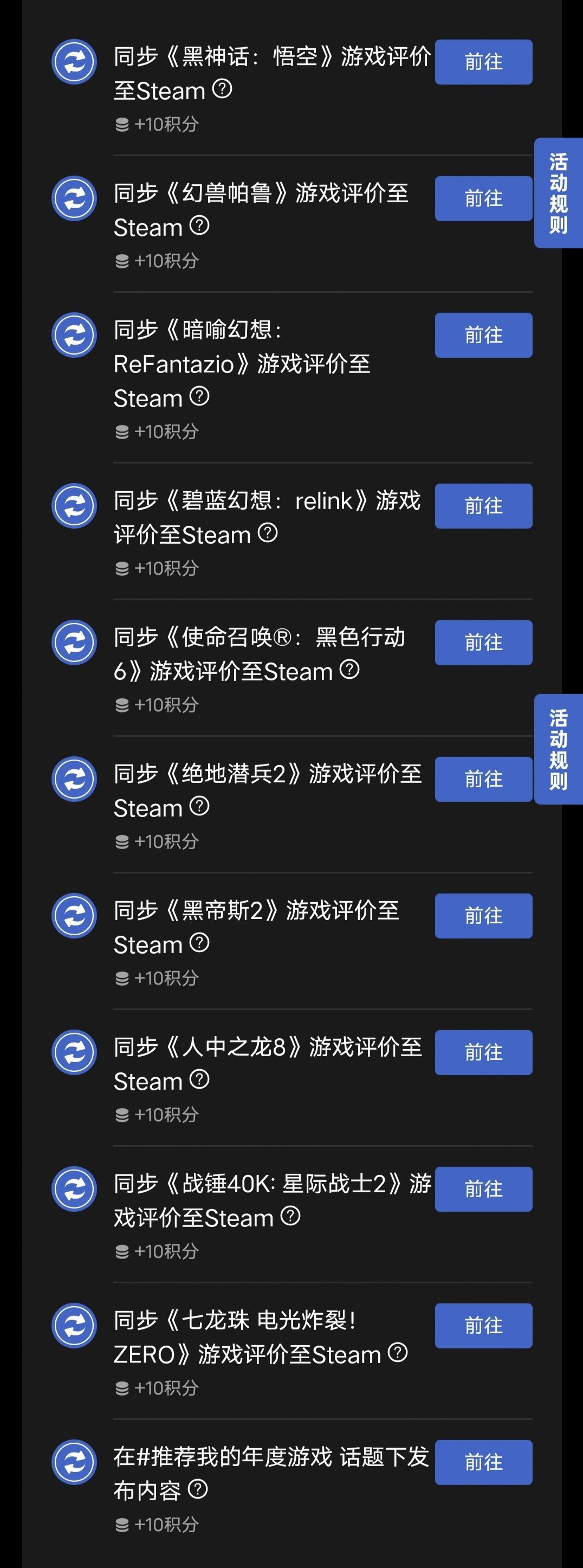This screenshot has height=1568, width=583.
Task: Show help for 《碧蓝幻想：relink》 task
Action: coord(268,533)
